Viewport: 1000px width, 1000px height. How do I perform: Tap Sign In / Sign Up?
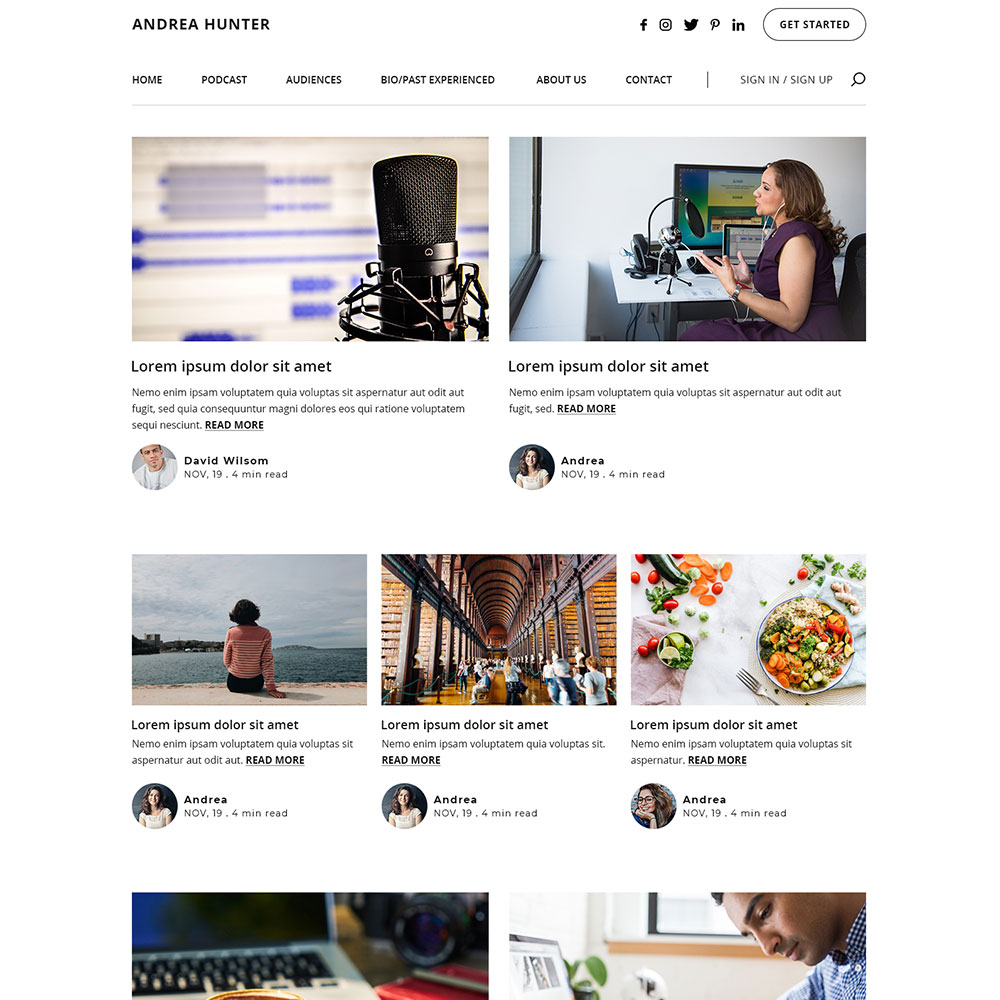pos(786,80)
